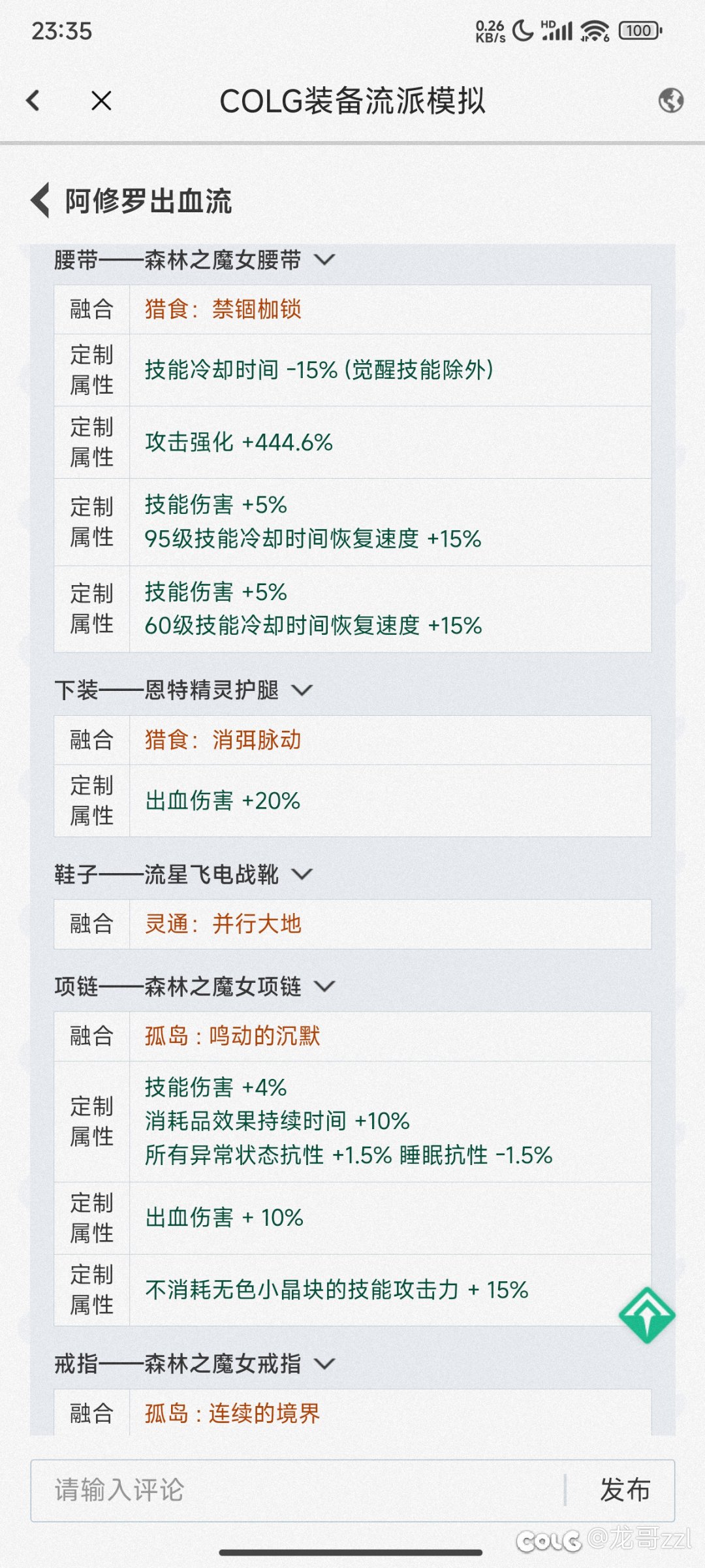The height and width of the screenshot is (1568, 705).
Task: Close the COLG webview page
Action: tap(101, 101)
